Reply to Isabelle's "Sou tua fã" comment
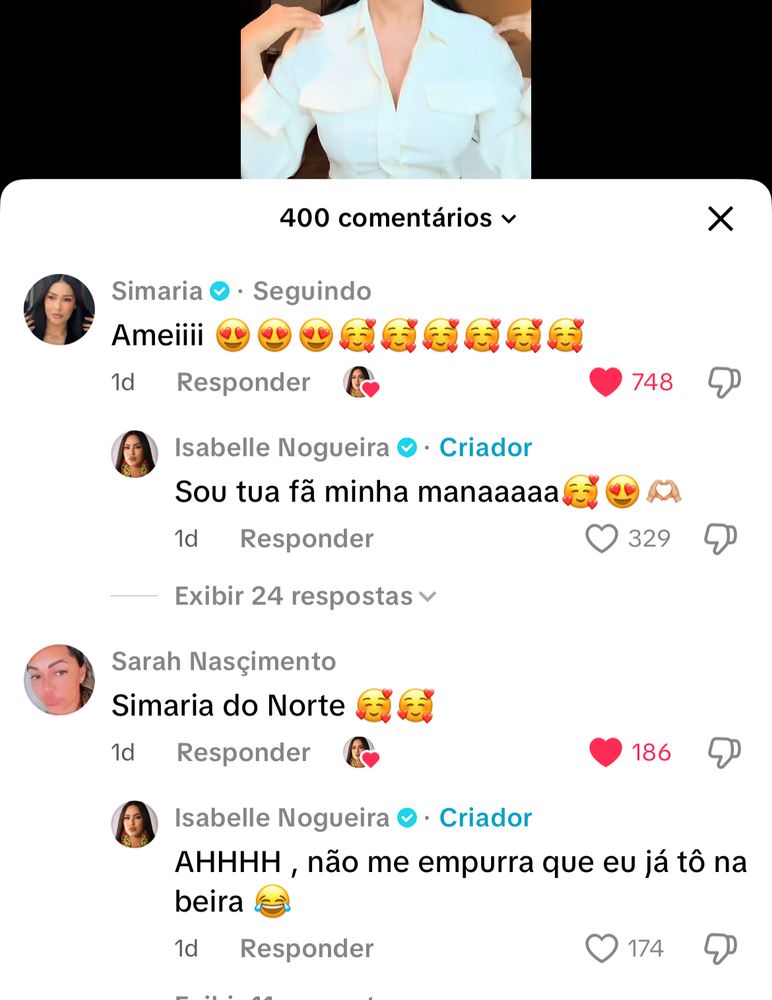The width and height of the screenshot is (772, 1000). coord(306,539)
